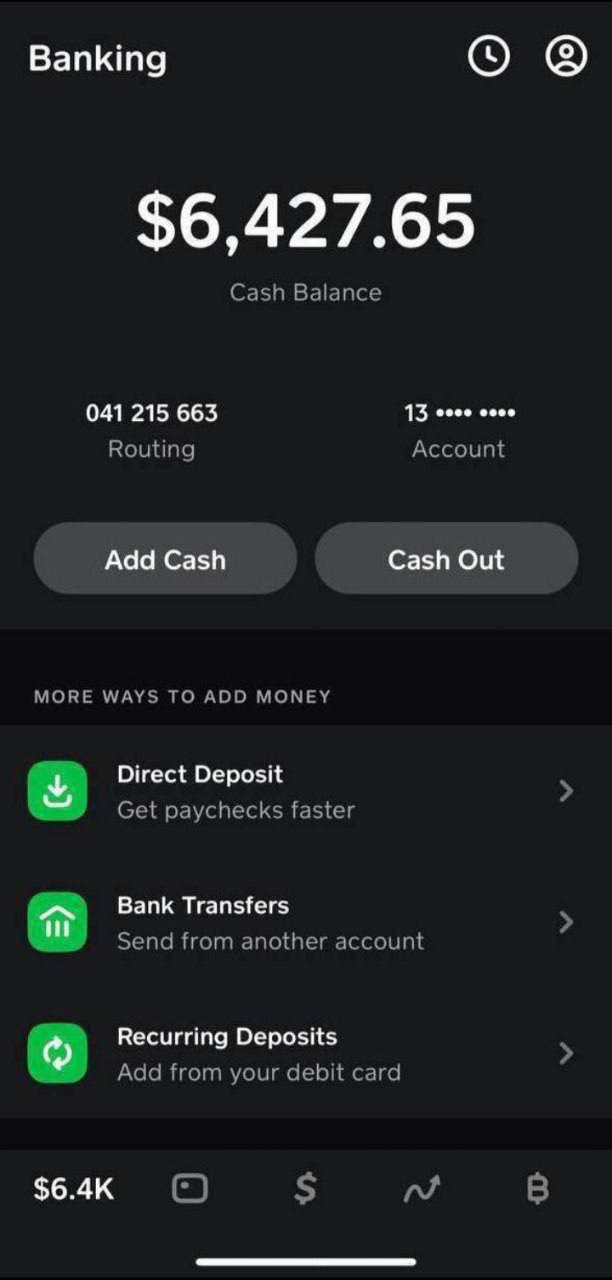Open the account profile icon
The image size is (612, 1280).
pos(566,57)
